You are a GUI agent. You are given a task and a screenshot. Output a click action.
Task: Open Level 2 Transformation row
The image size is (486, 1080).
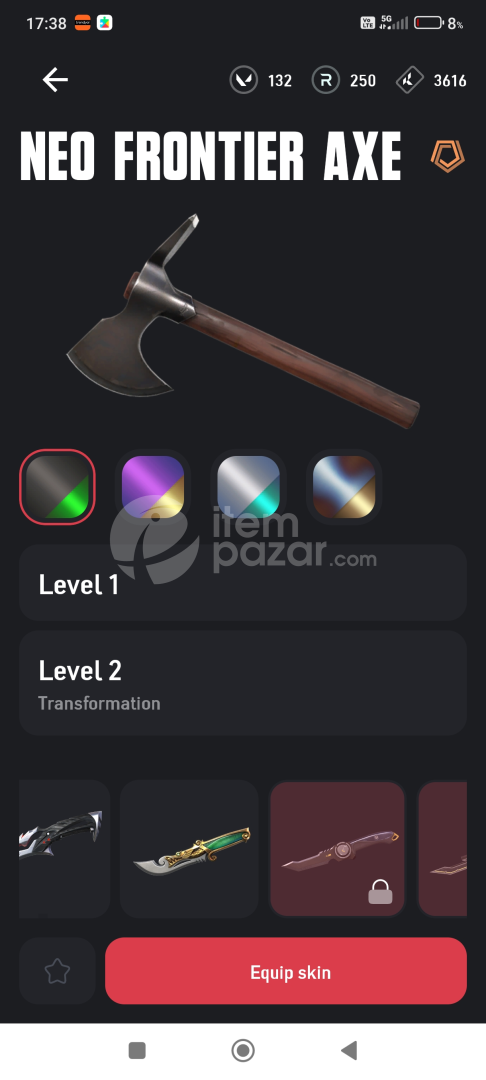(243, 683)
